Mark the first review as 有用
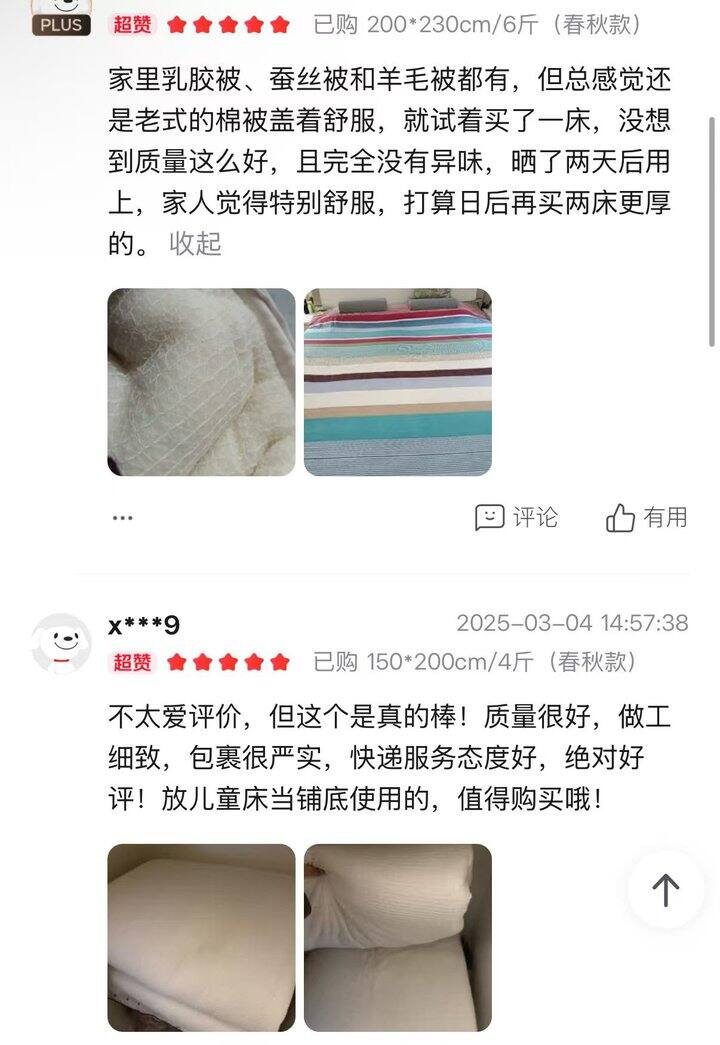 point(647,517)
